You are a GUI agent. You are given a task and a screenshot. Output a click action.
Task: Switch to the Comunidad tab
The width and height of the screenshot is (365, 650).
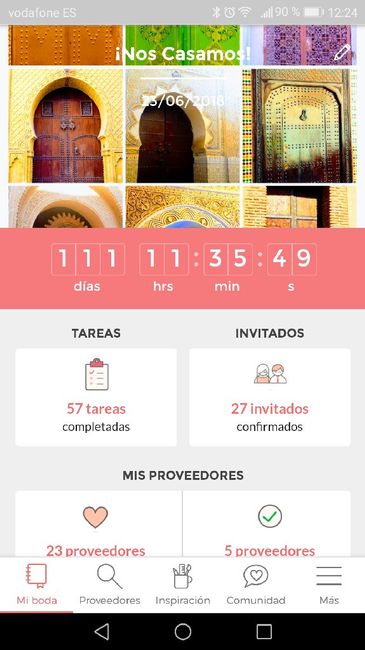click(x=256, y=585)
